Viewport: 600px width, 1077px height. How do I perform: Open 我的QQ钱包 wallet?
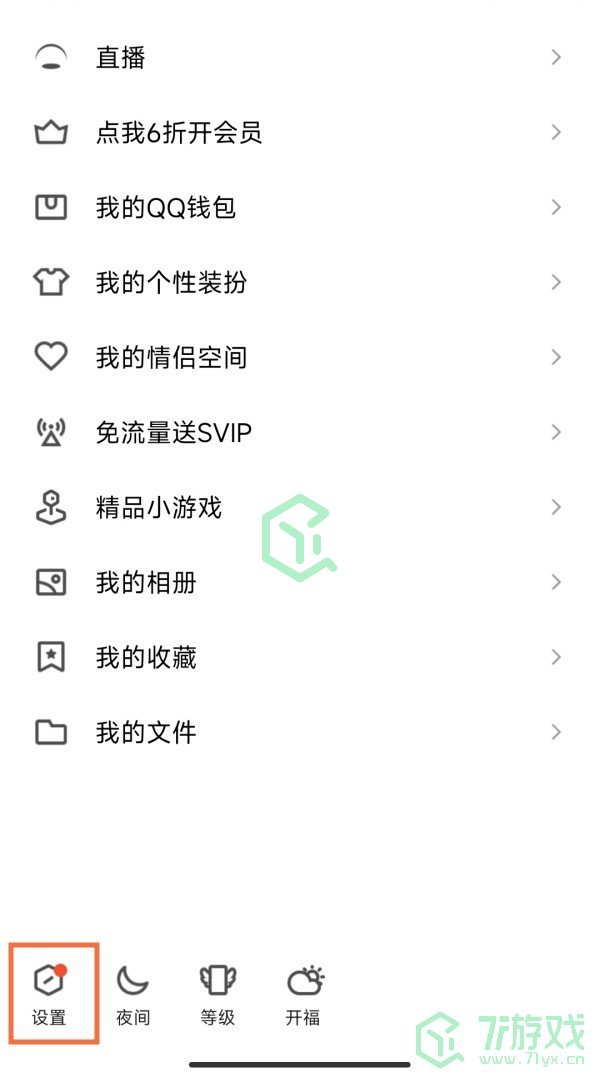(165, 208)
